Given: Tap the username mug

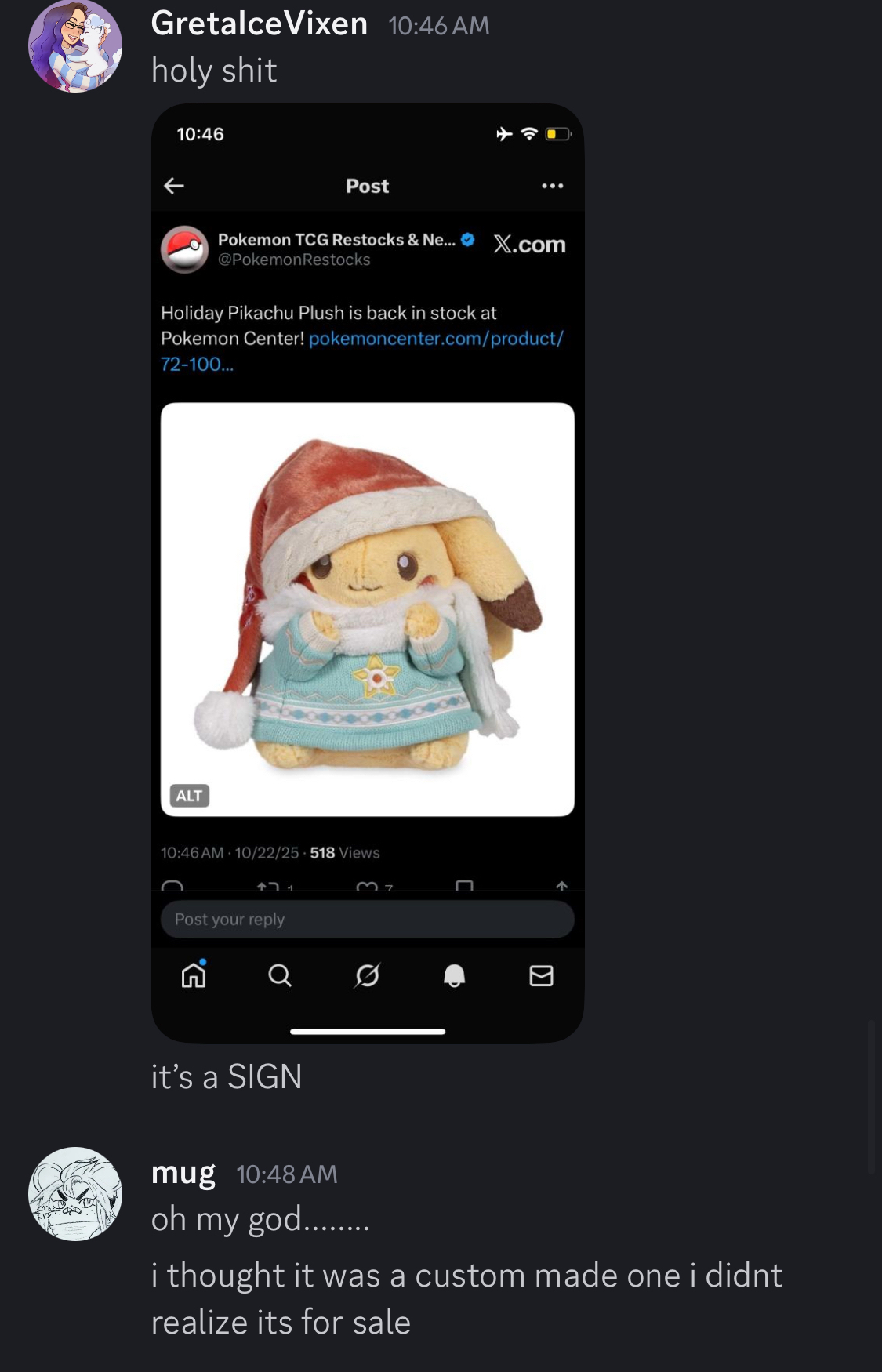Looking at the screenshot, I should (183, 1173).
